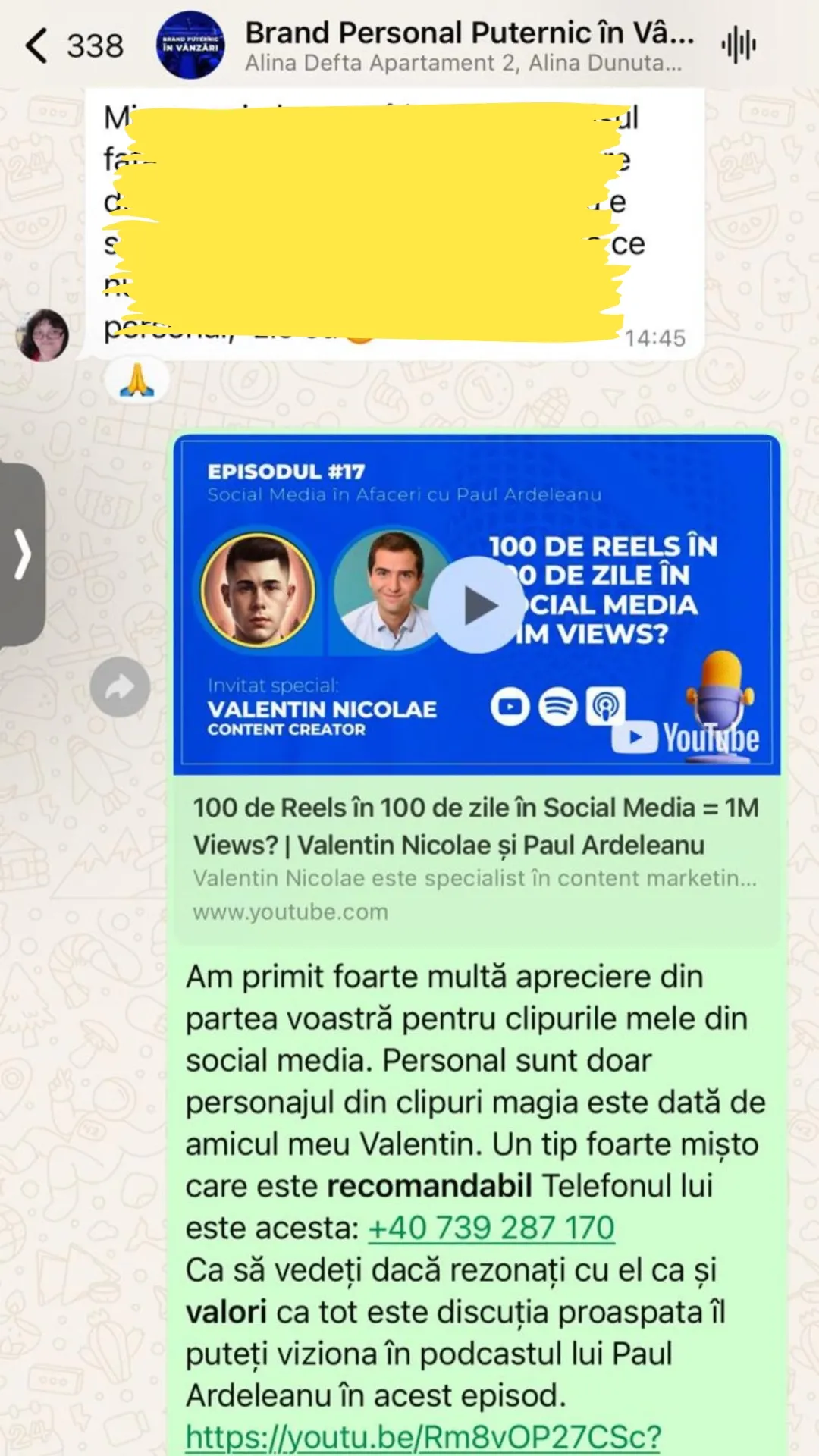View the praying hands reaction

coord(136,378)
